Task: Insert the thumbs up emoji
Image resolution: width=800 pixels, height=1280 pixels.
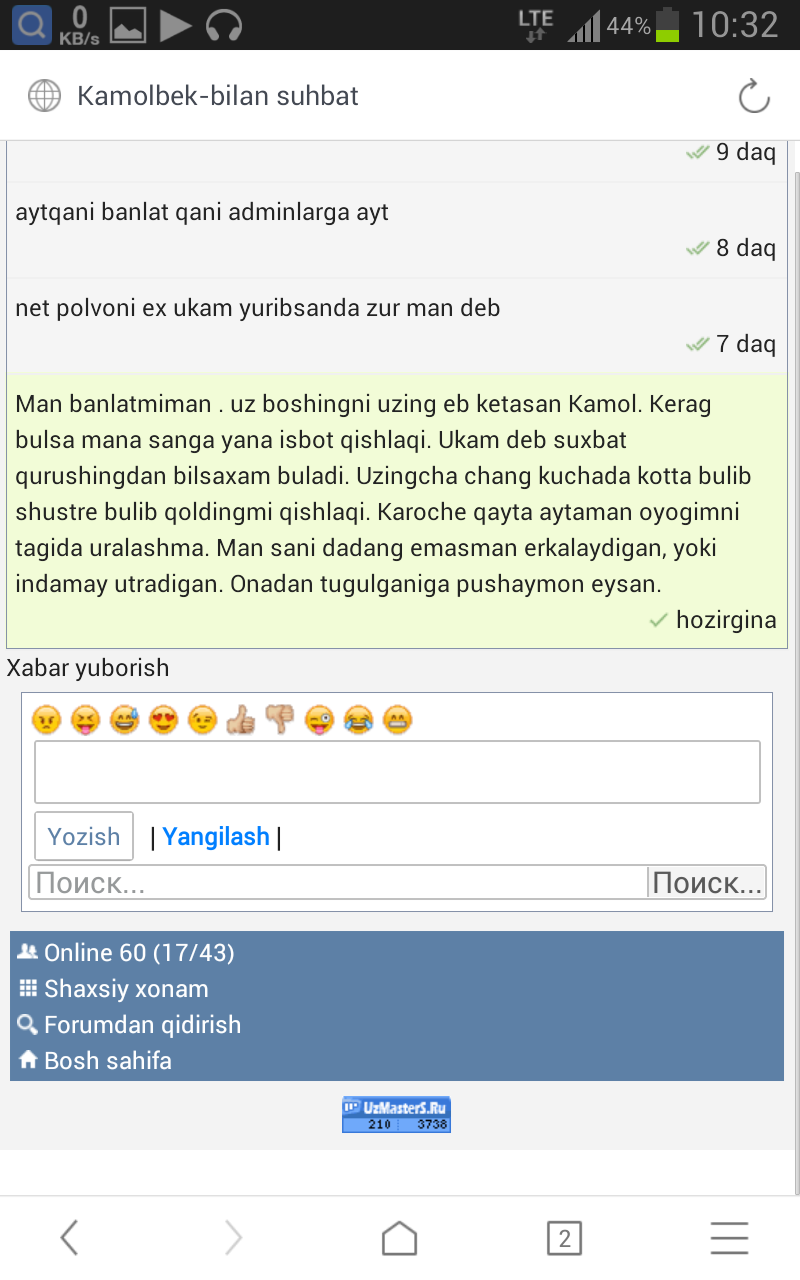Action: coord(240,720)
